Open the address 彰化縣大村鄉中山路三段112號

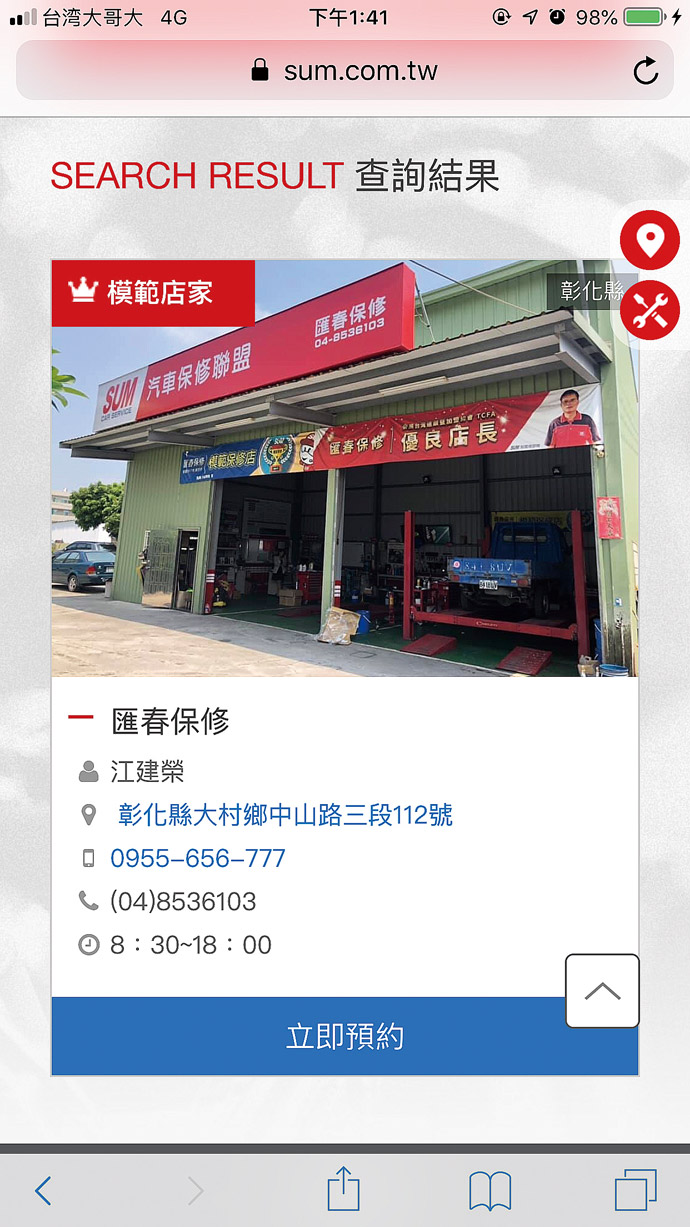[x=285, y=815]
